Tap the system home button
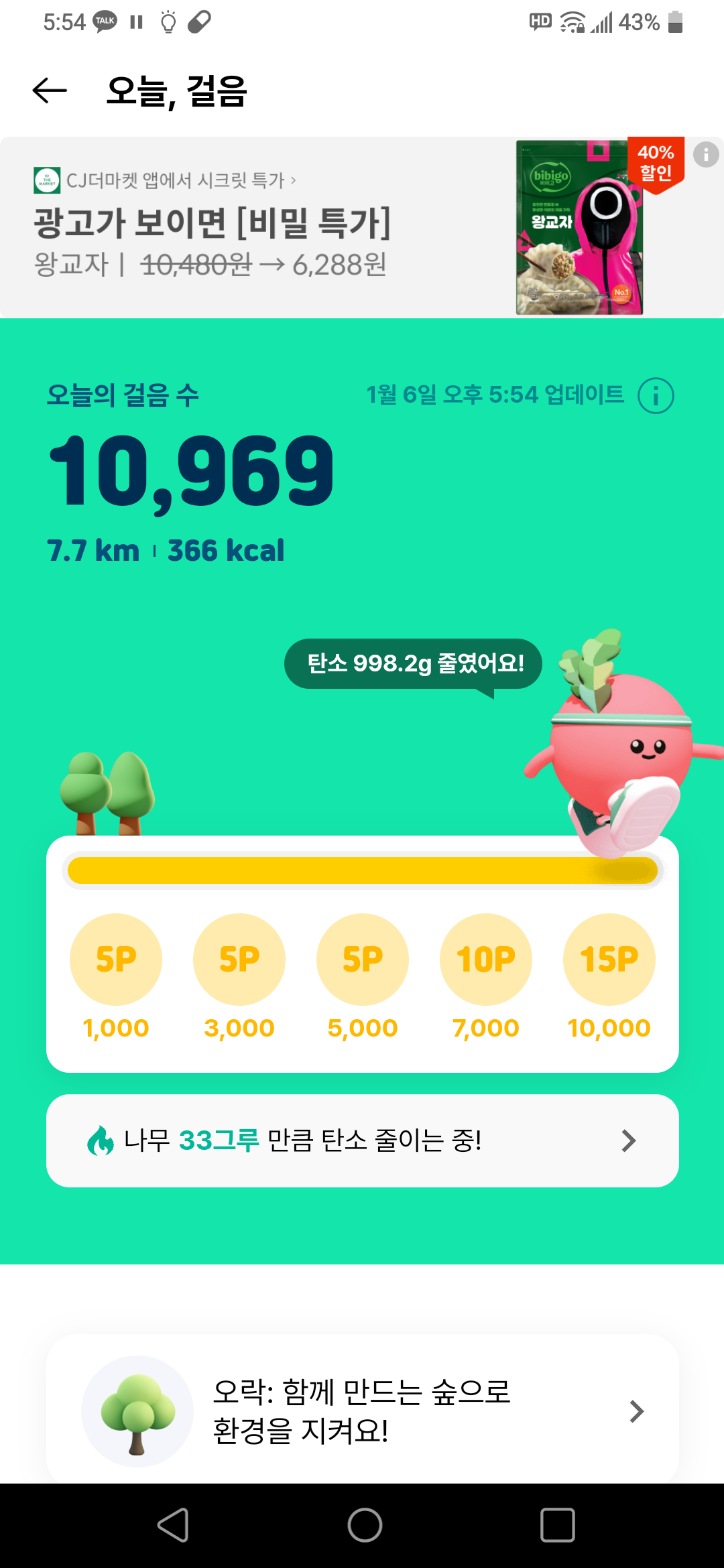The height and width of the screenshot is (1568, 724). [365, 1525]
